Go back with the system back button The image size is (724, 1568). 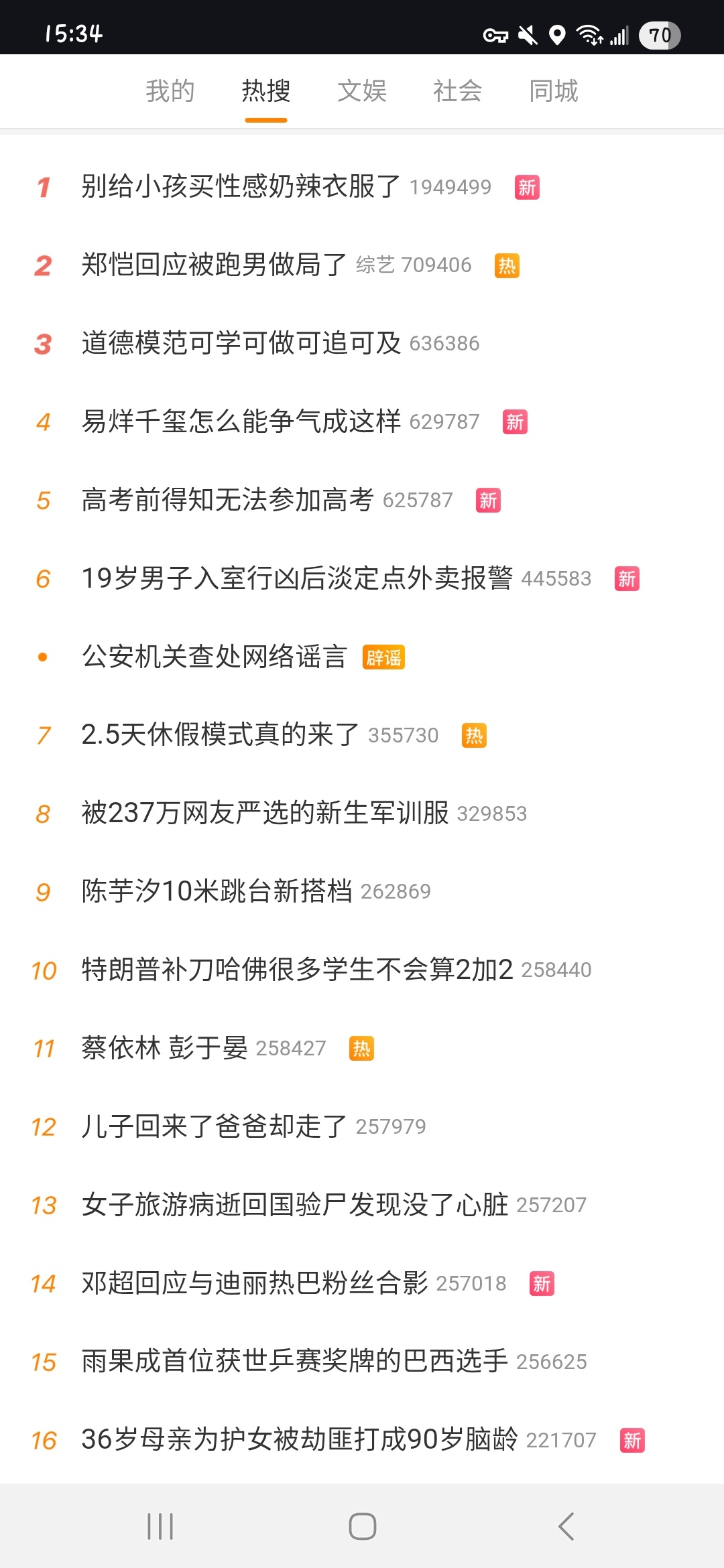566,1526
